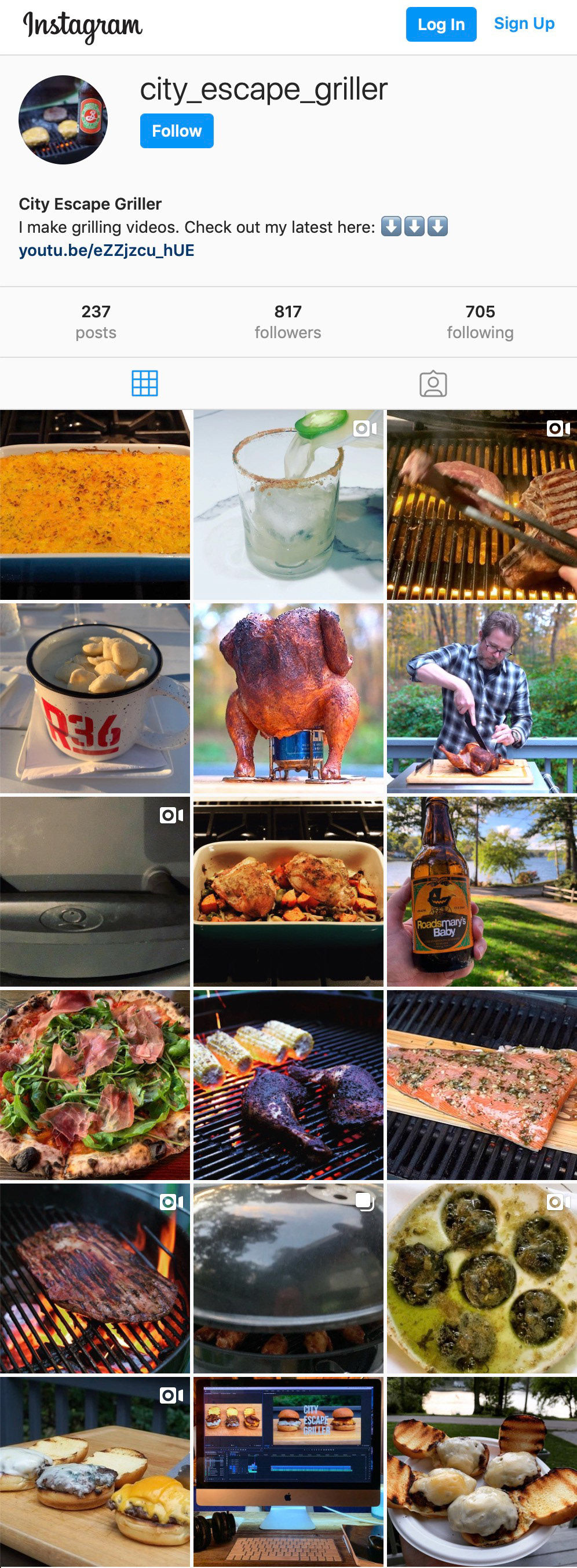Switch to the grid posts tab
Image resolution: width=577 pixels, height=1568 pixels.
tap(144, 383)
